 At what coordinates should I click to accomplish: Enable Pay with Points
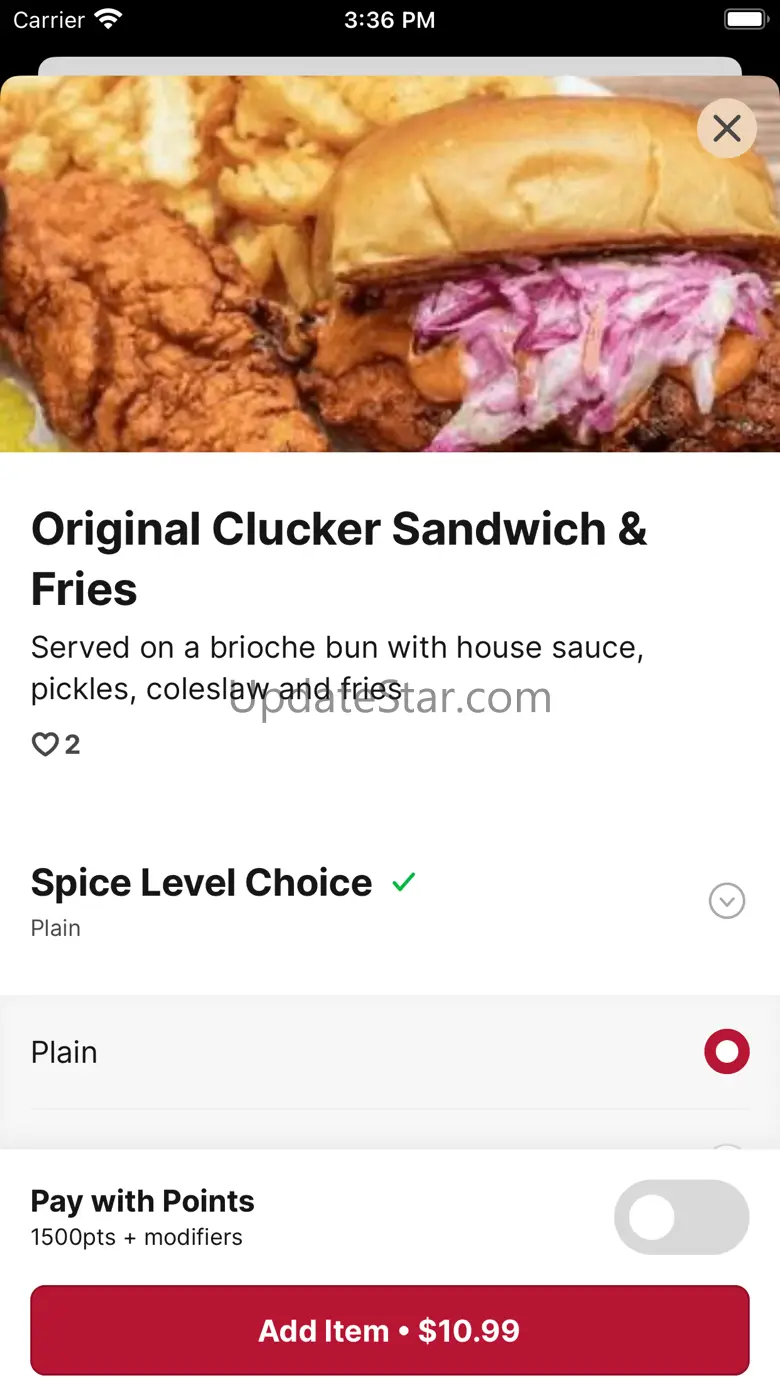pyautogui.click(x=681, y=1217)
